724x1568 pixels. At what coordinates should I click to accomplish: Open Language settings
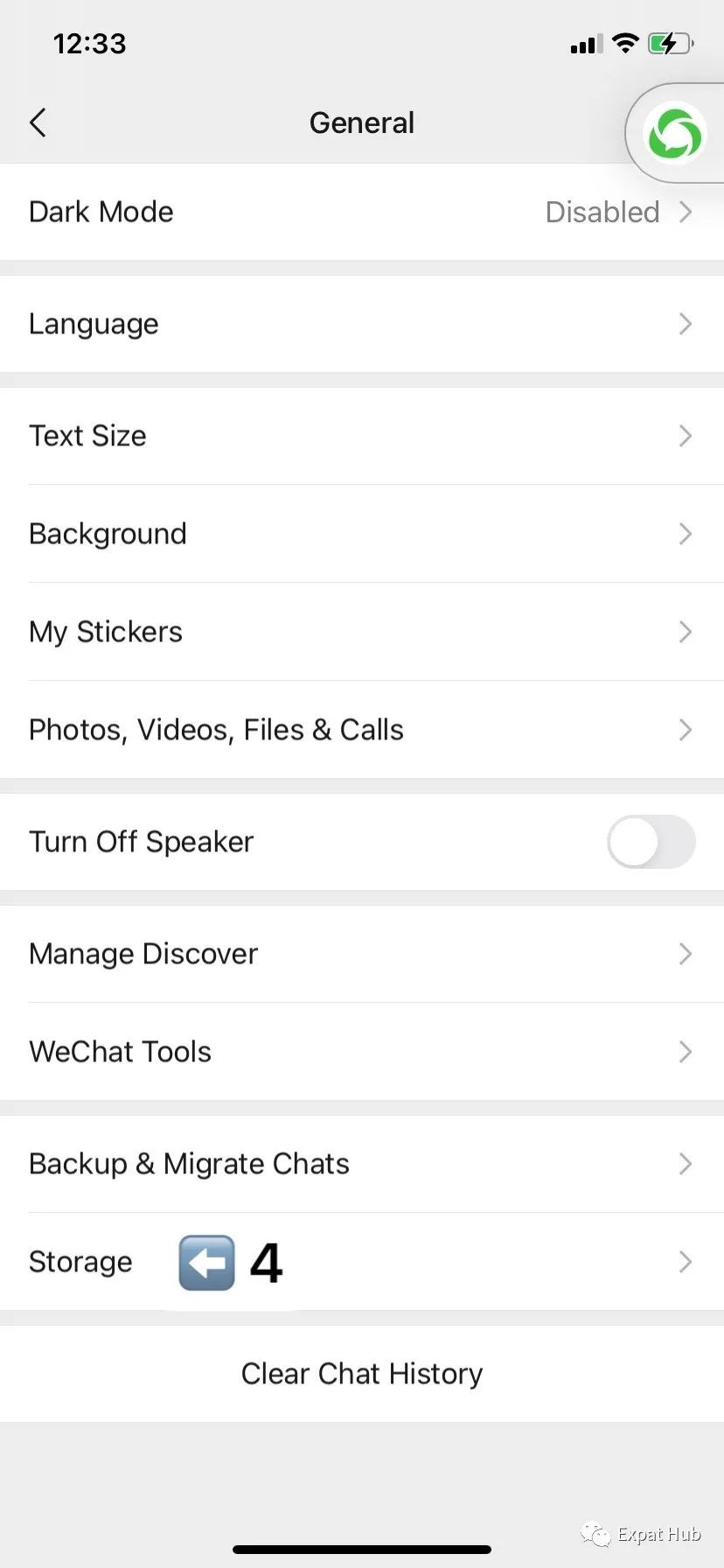pos(362,324)
